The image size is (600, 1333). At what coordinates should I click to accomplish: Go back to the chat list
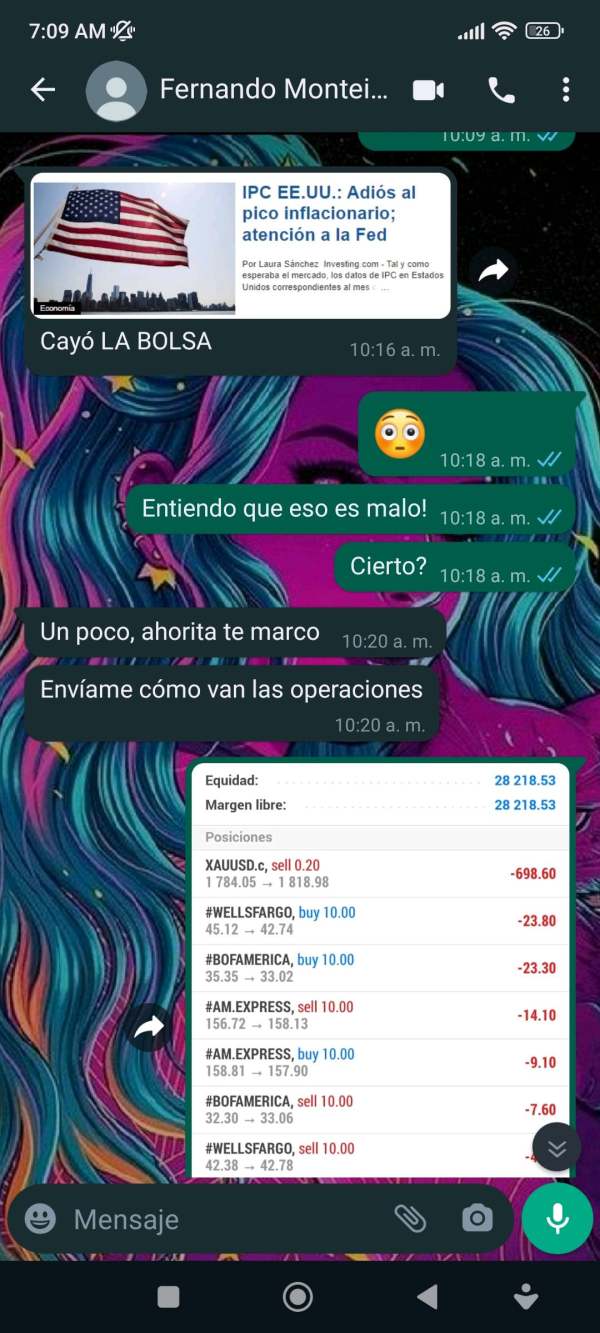pyautogui.click(x=42, y=90)
